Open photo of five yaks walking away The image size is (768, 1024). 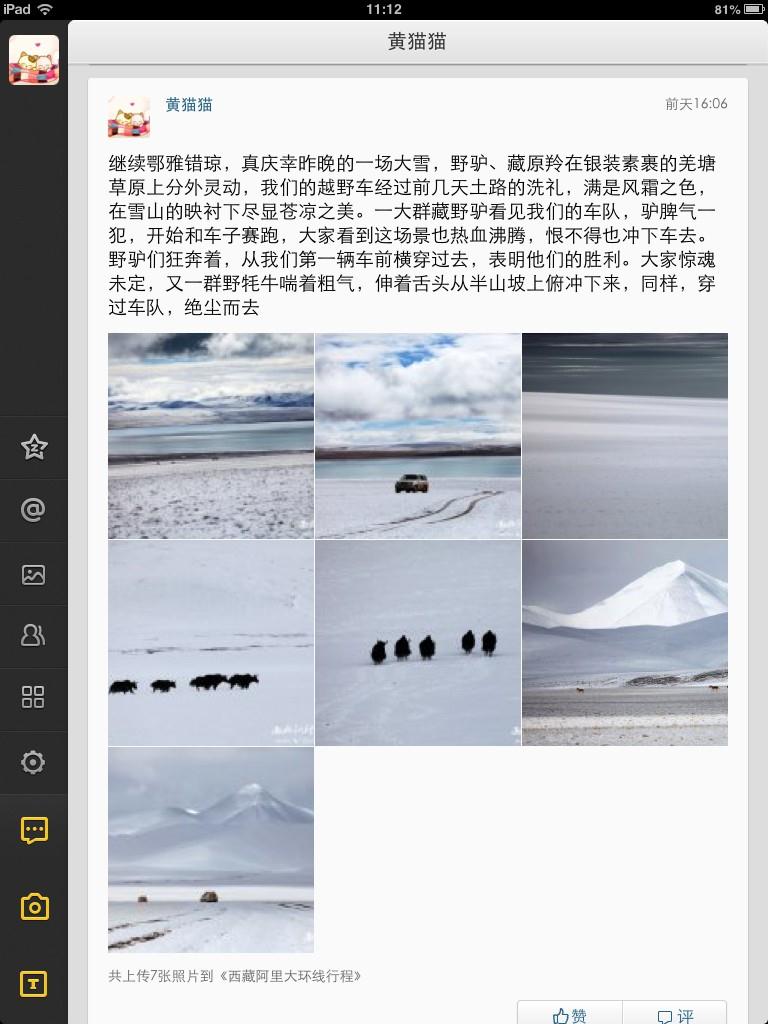point(418,643)
